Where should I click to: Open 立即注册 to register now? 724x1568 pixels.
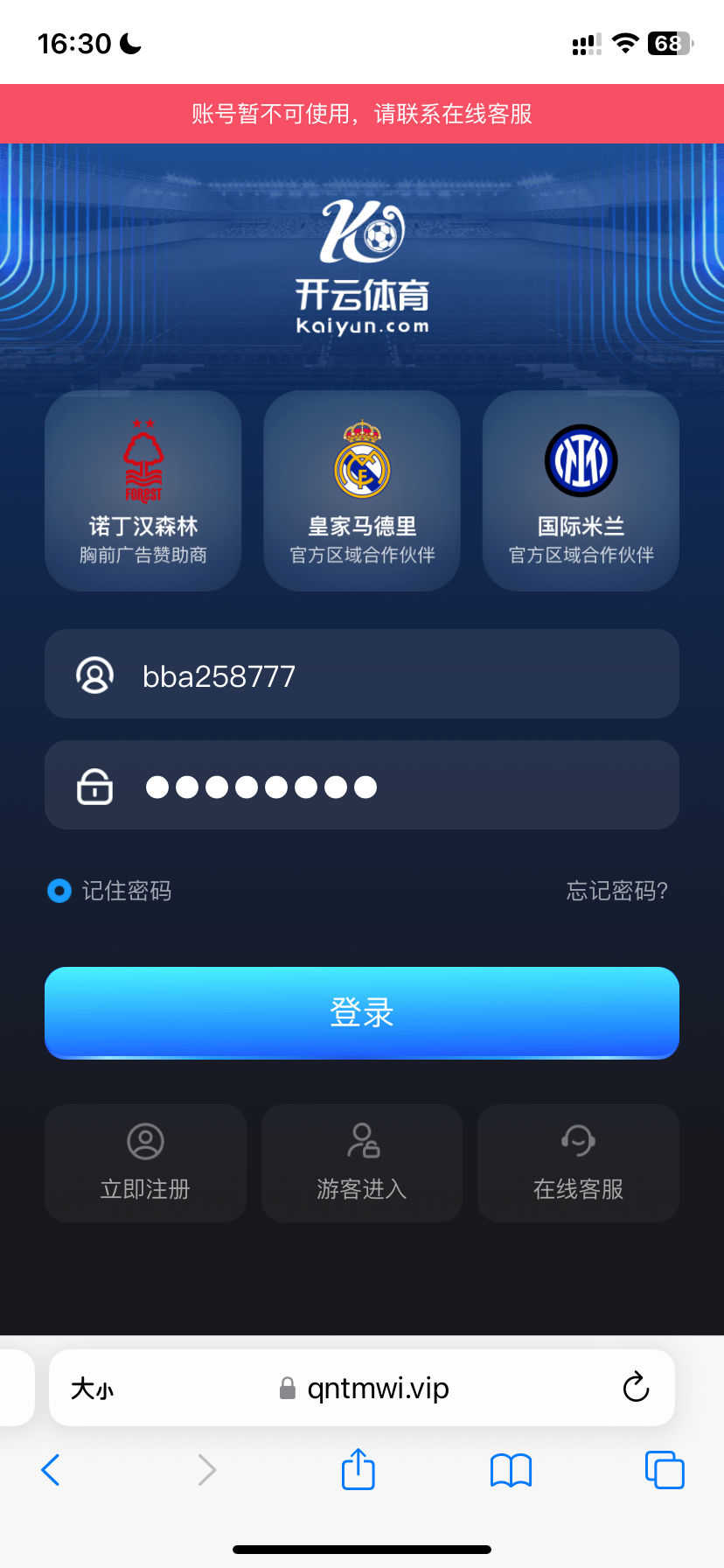coord(145,1163)
